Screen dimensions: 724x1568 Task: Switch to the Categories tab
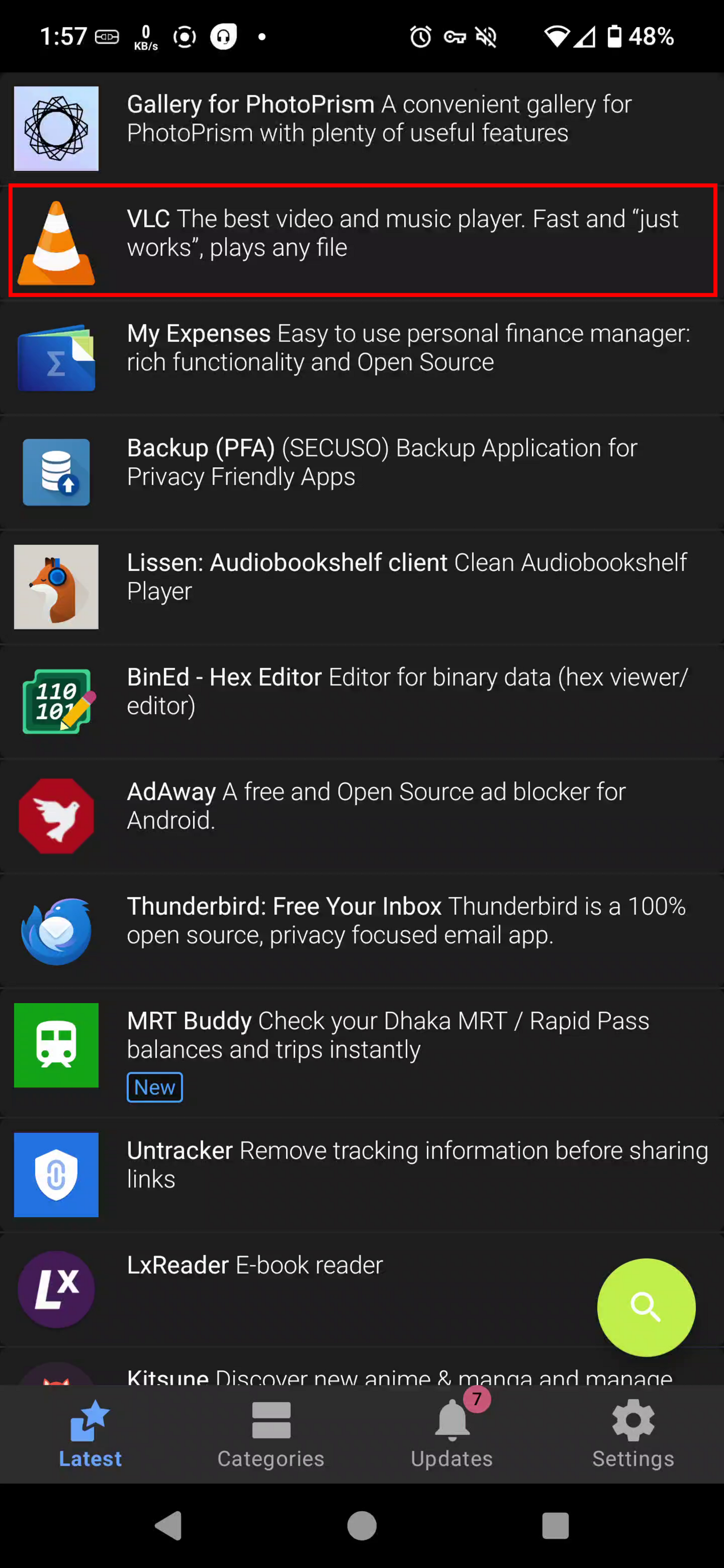click(271, 1434)
